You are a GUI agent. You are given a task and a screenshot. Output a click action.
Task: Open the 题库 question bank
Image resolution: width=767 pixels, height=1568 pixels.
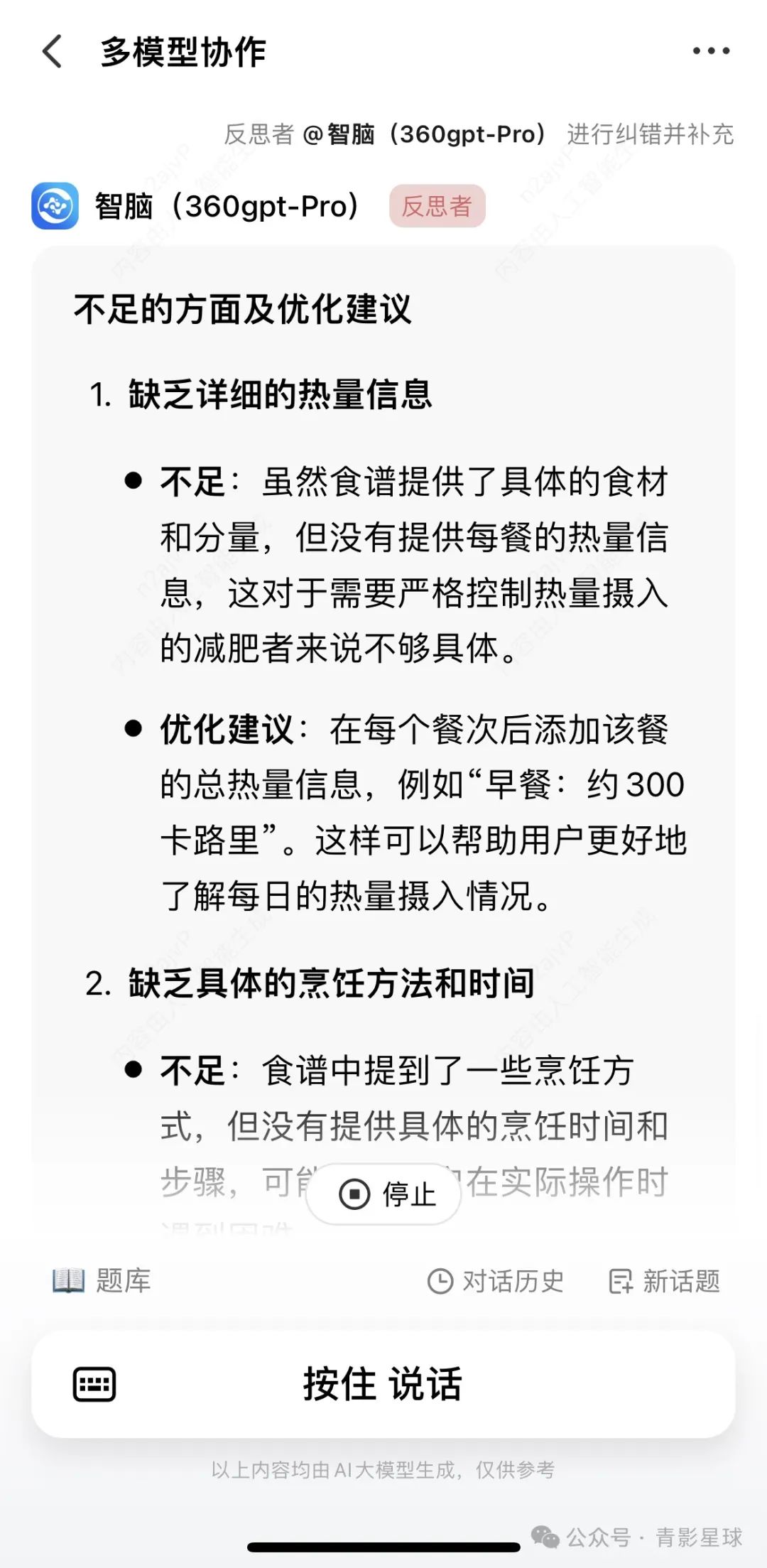pos(103,1282)
